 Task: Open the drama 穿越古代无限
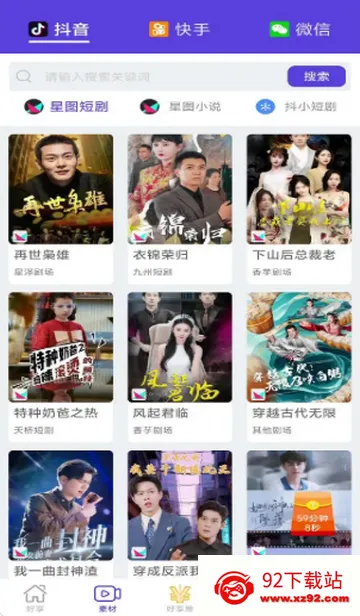(x=299, y=367)
